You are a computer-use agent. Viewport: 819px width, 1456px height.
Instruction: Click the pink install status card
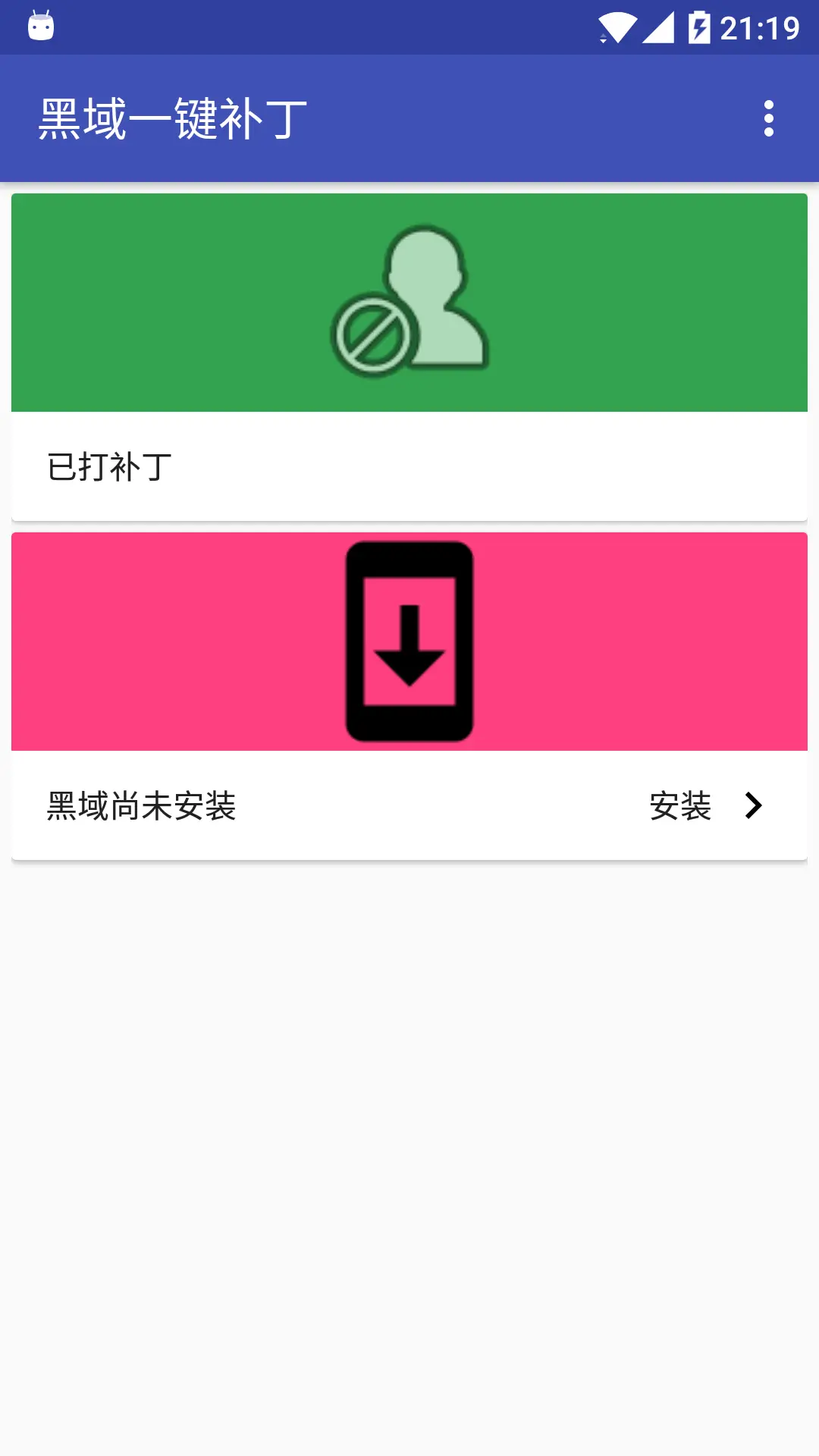[409, 698]
